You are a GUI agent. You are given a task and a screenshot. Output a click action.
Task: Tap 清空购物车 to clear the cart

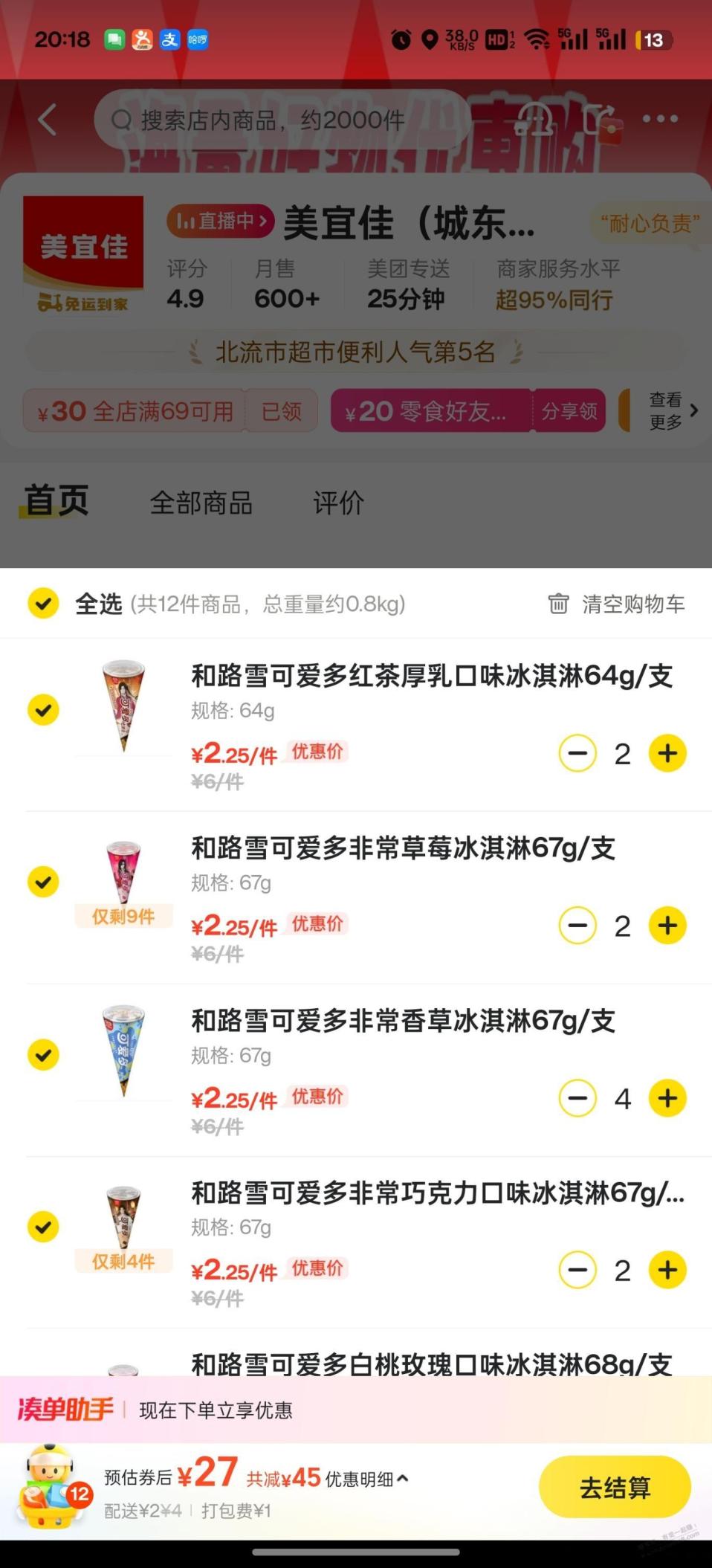point(617,604)
